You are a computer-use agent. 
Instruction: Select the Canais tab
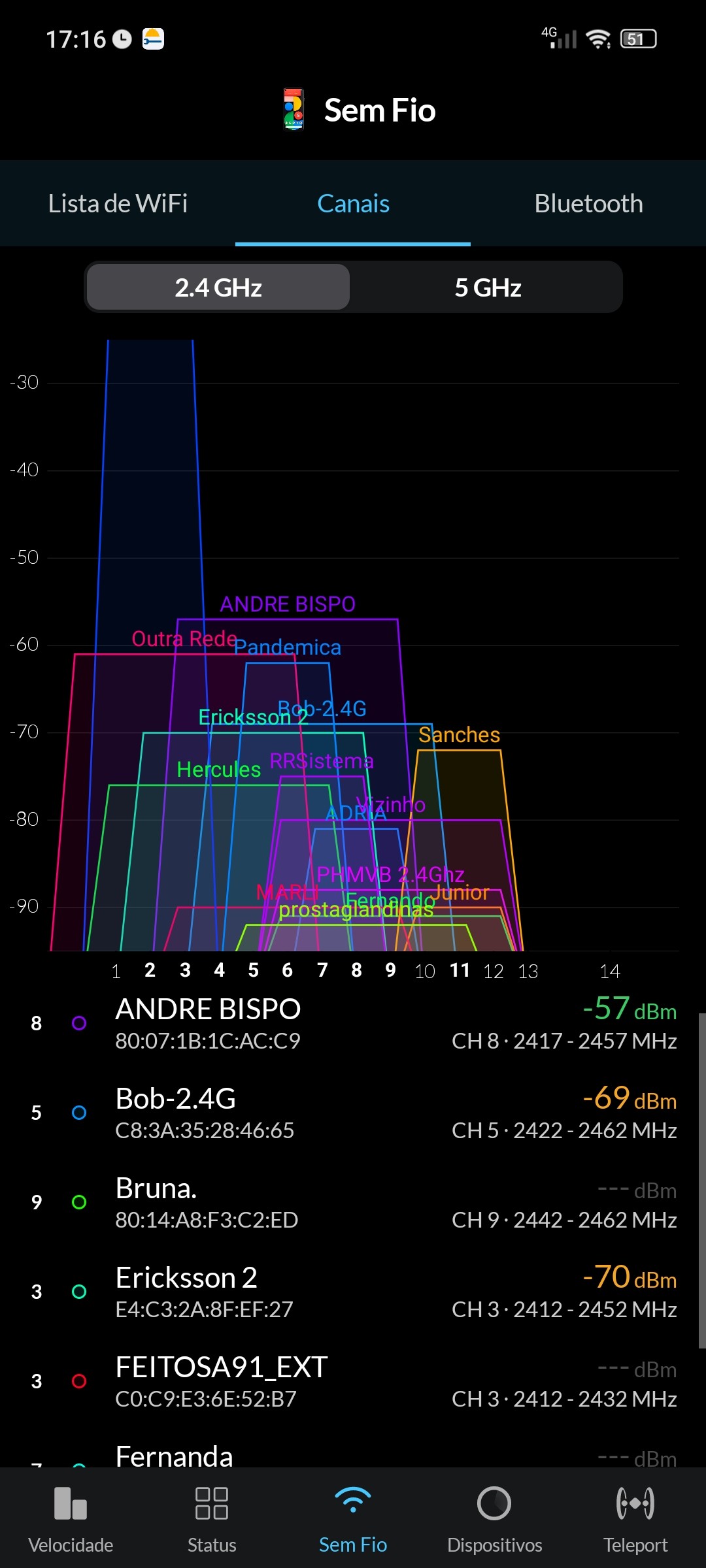coord(353,203)
